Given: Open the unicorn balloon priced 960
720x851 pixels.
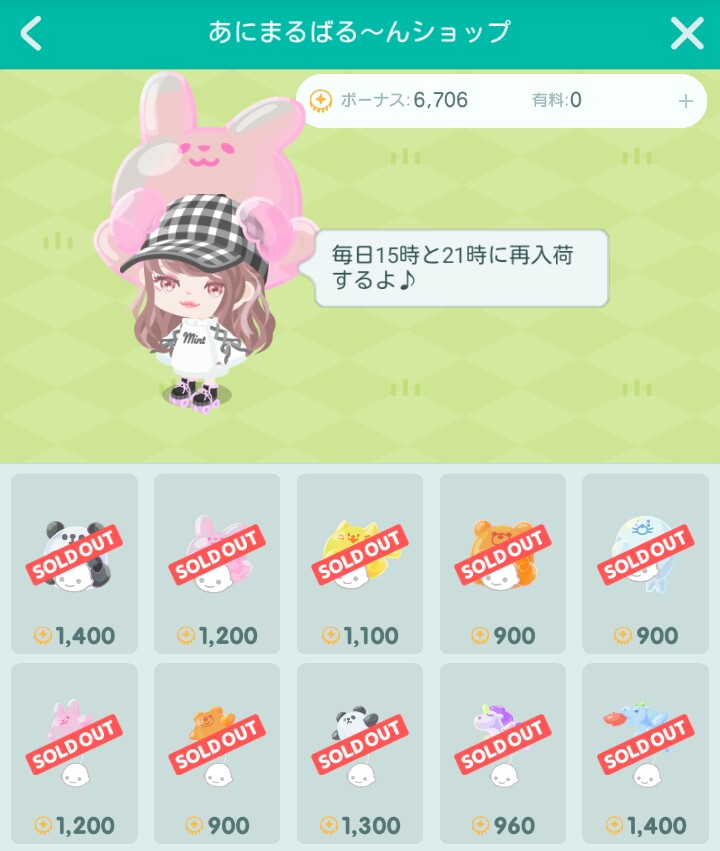Looking at the screenshot, I should [x=503, y=753].
